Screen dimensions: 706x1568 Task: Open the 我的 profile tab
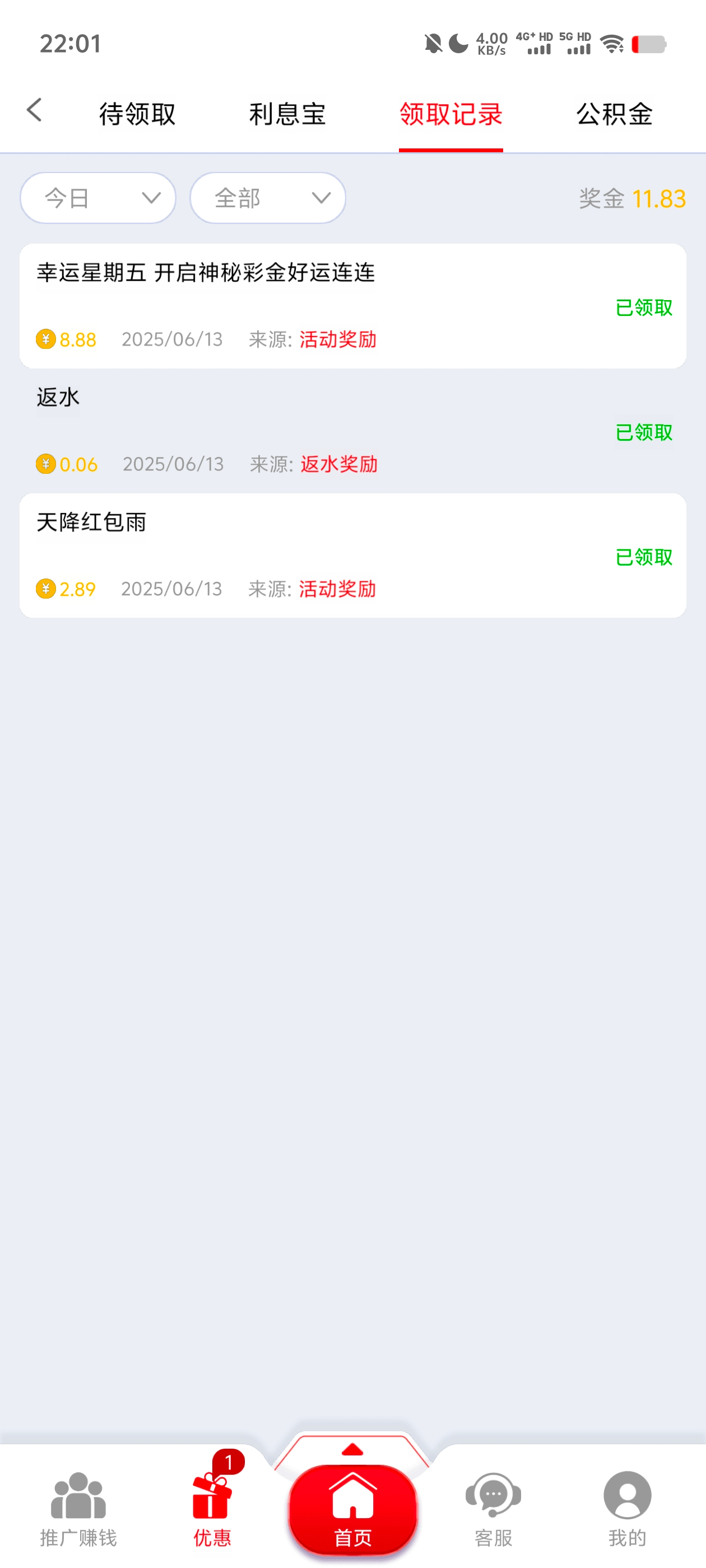click(x=627, y=1508)
